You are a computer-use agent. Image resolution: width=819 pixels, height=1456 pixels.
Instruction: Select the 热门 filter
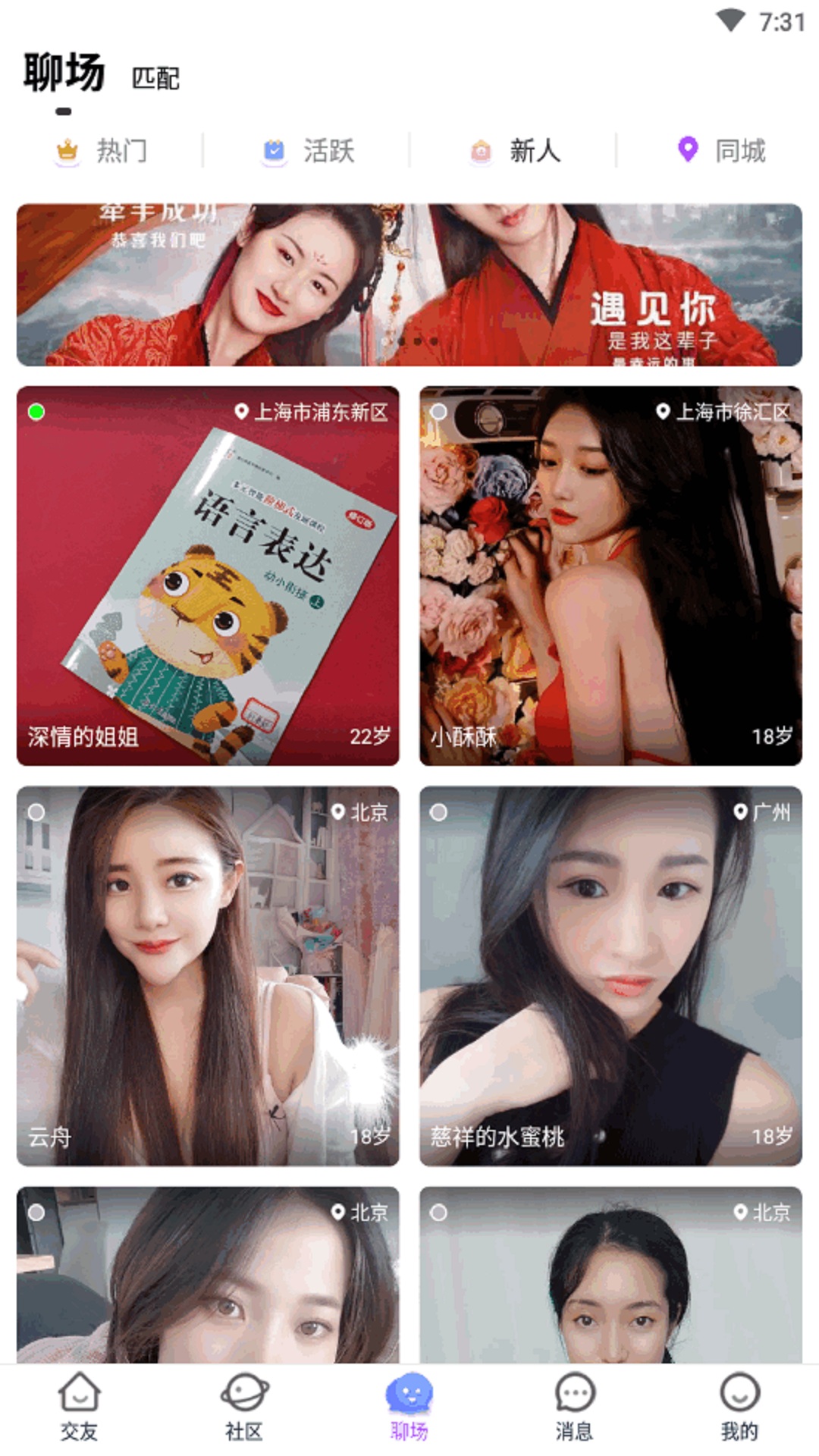[102, 151]
